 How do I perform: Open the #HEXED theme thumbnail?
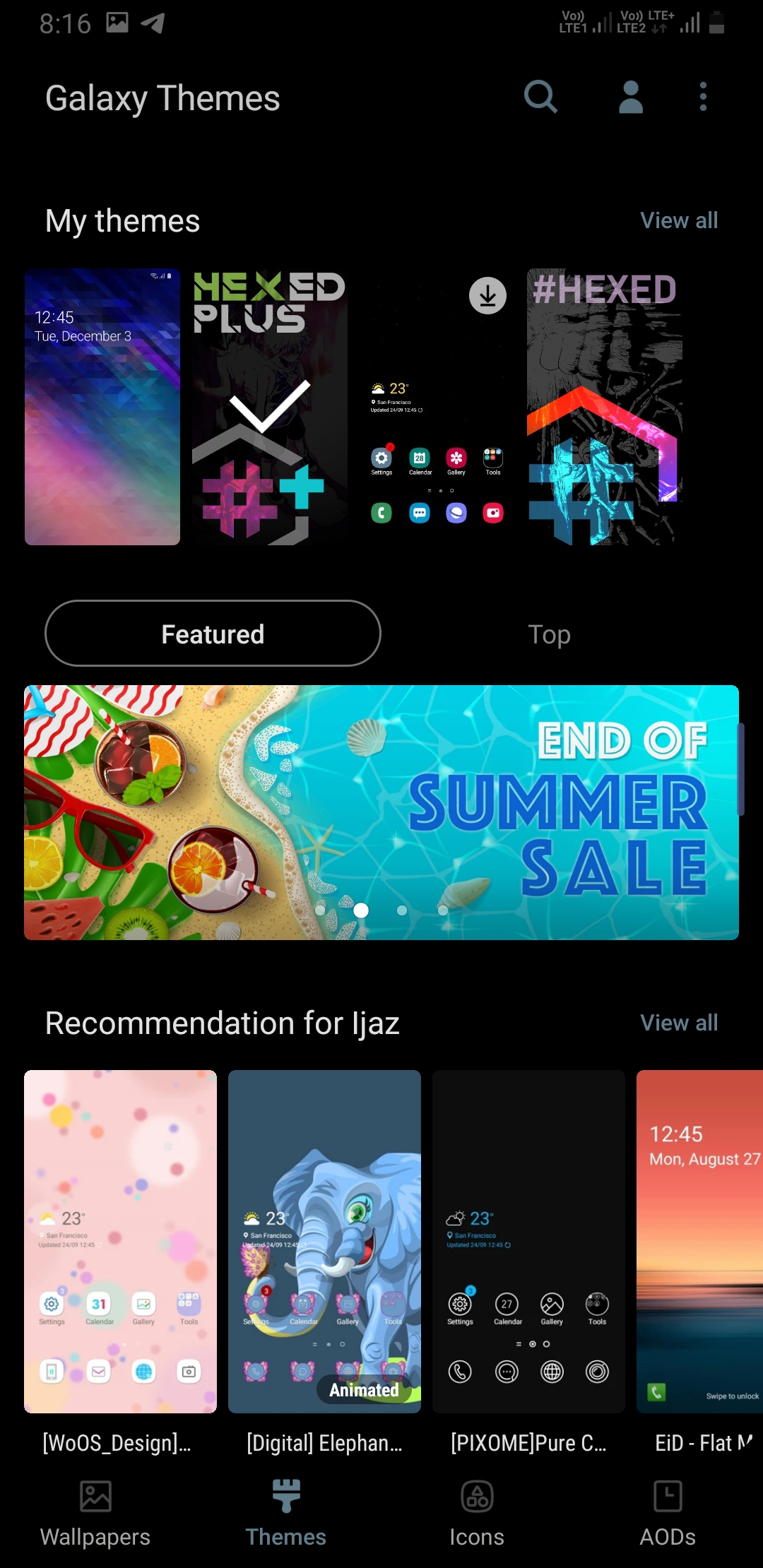pyautogui.click(x=605, y=407)
